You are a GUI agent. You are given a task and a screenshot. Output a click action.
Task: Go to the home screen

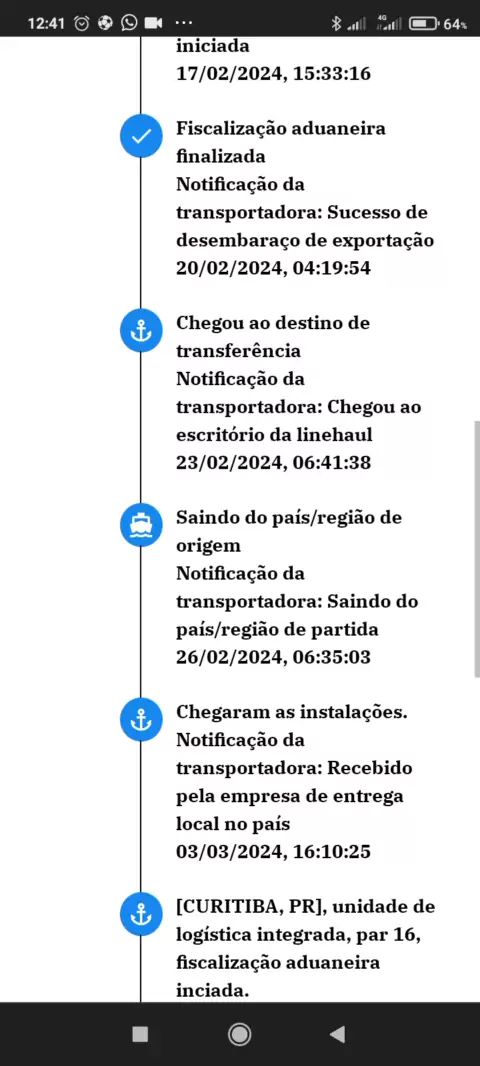pos(239,1034)
